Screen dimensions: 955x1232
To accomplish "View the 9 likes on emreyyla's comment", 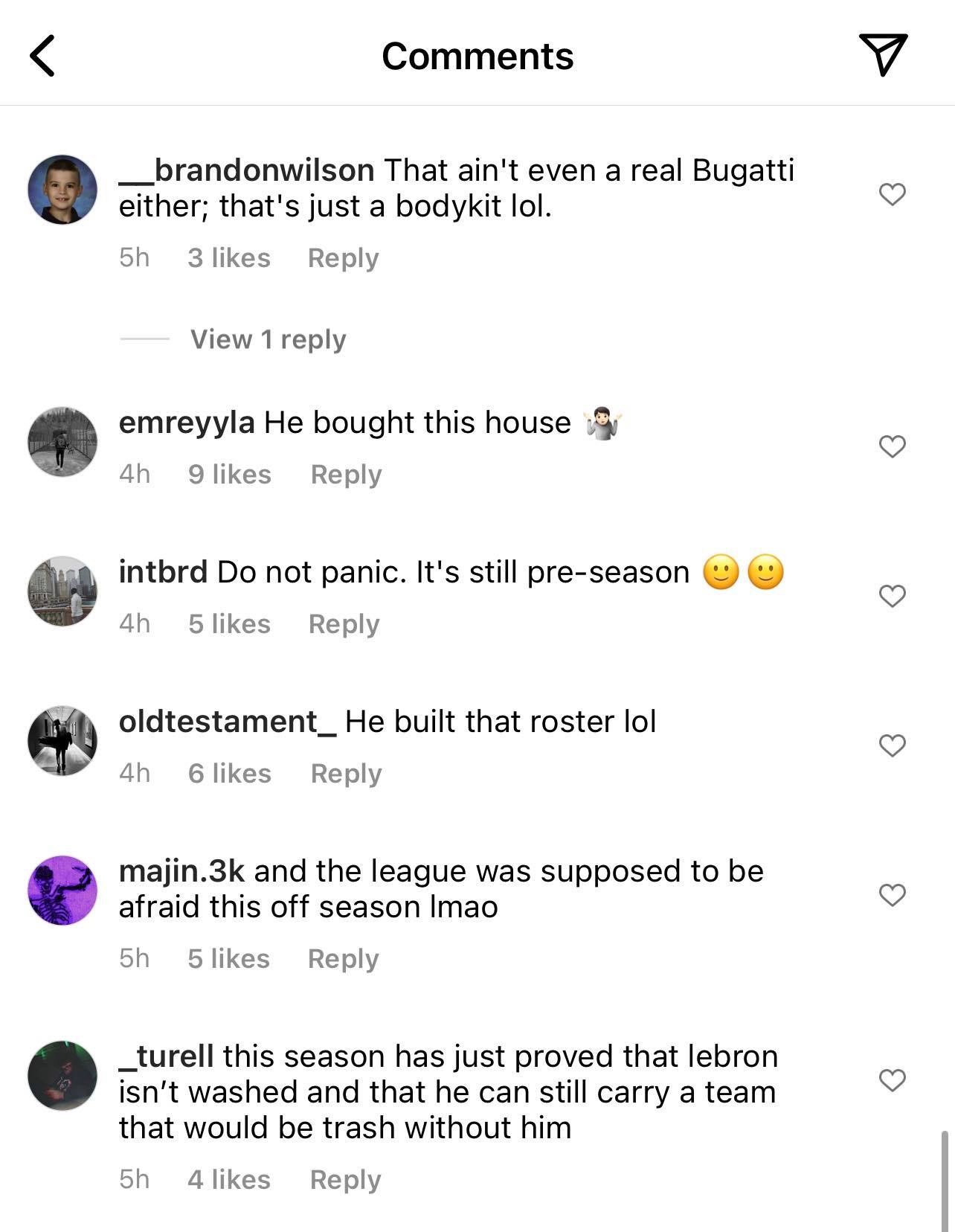I will [x=229, y=475].
